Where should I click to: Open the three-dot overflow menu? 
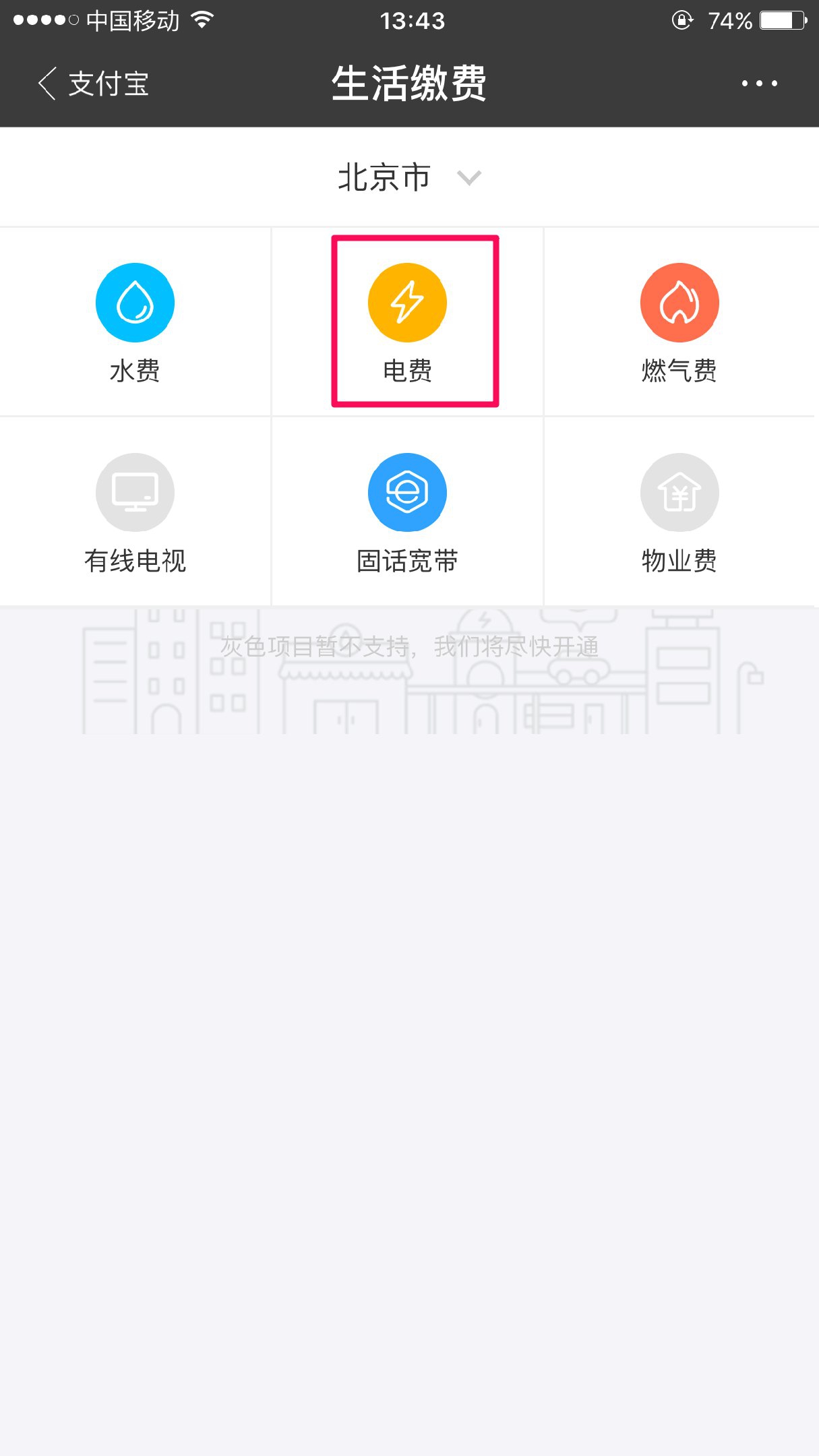pos(759,84)
